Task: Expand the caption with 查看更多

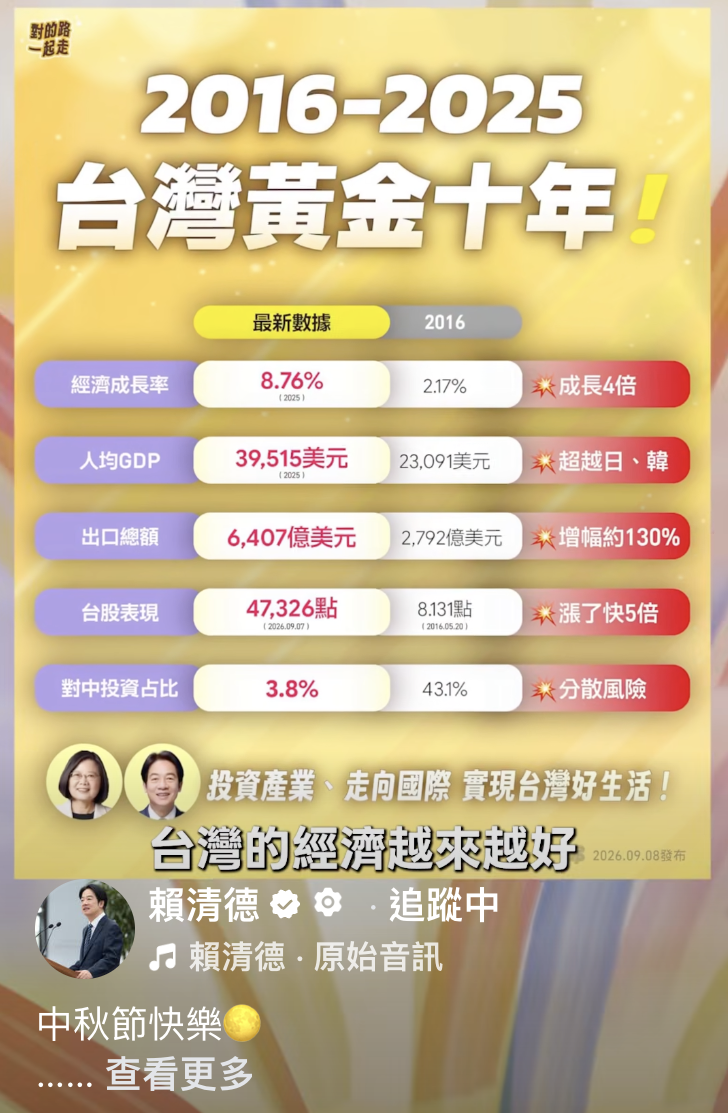Action: click(180, 1073)
